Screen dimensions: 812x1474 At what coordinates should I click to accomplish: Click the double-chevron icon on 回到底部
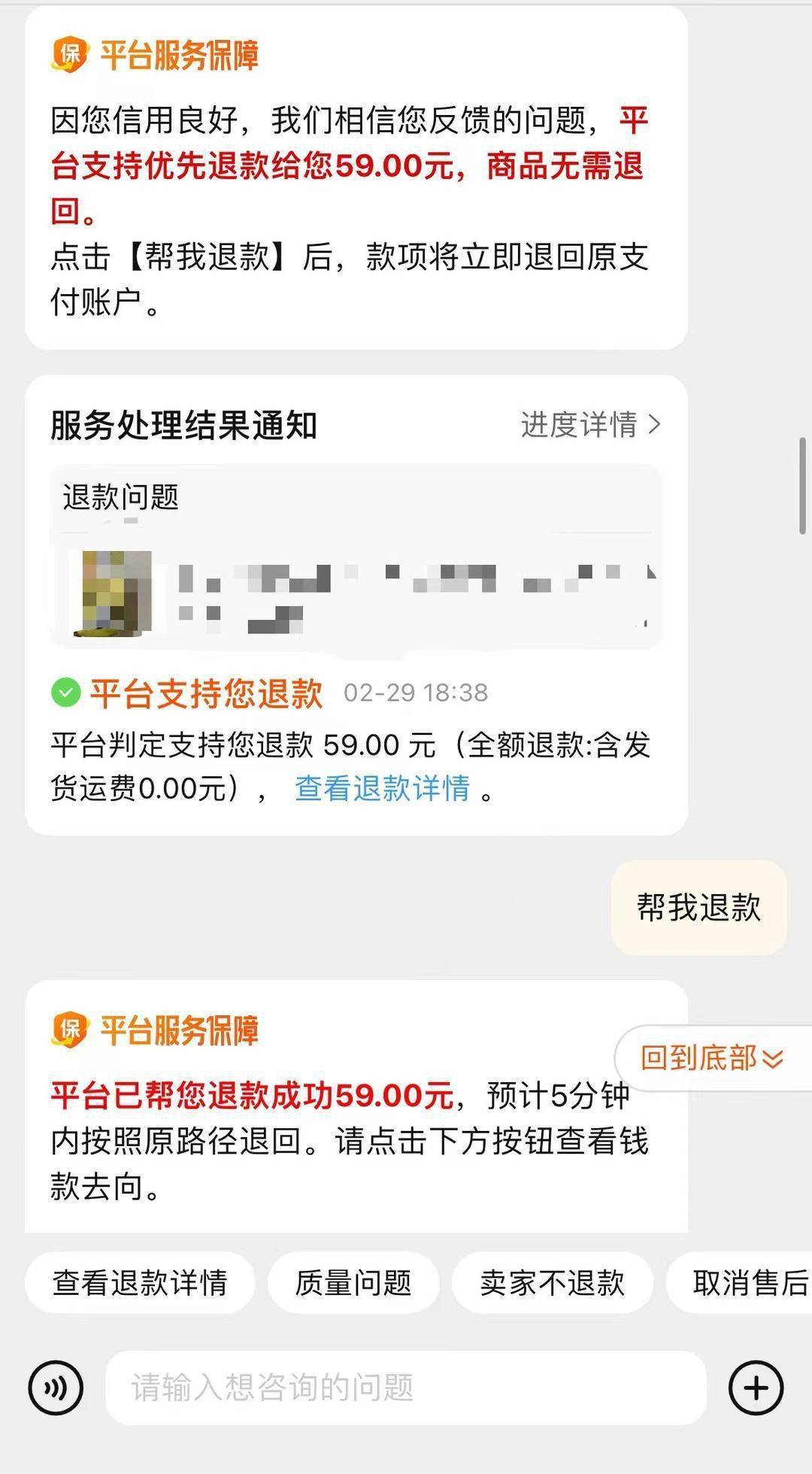click(771, 1057)
